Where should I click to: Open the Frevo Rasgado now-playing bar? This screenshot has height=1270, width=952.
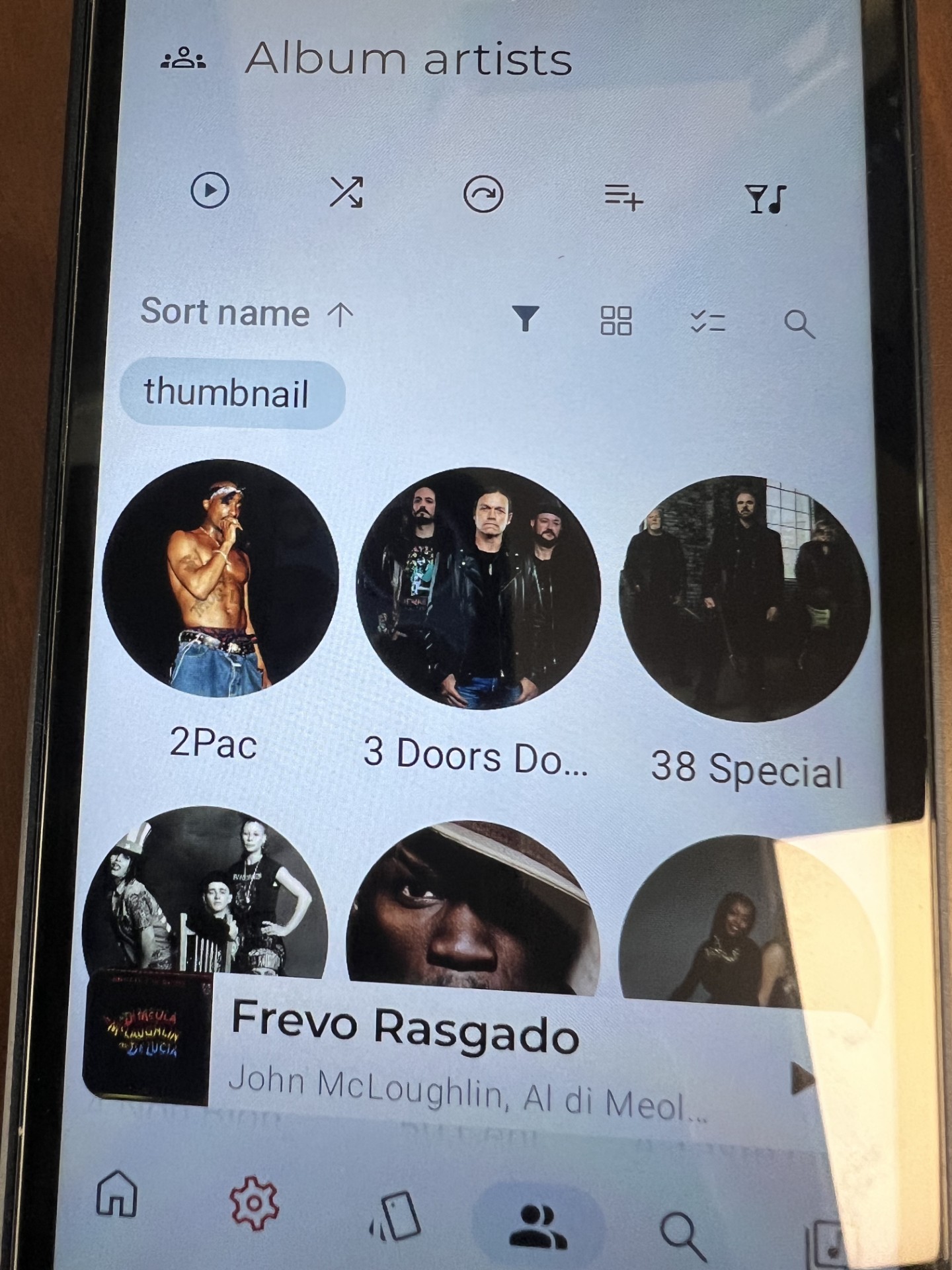coord(463,1052)
